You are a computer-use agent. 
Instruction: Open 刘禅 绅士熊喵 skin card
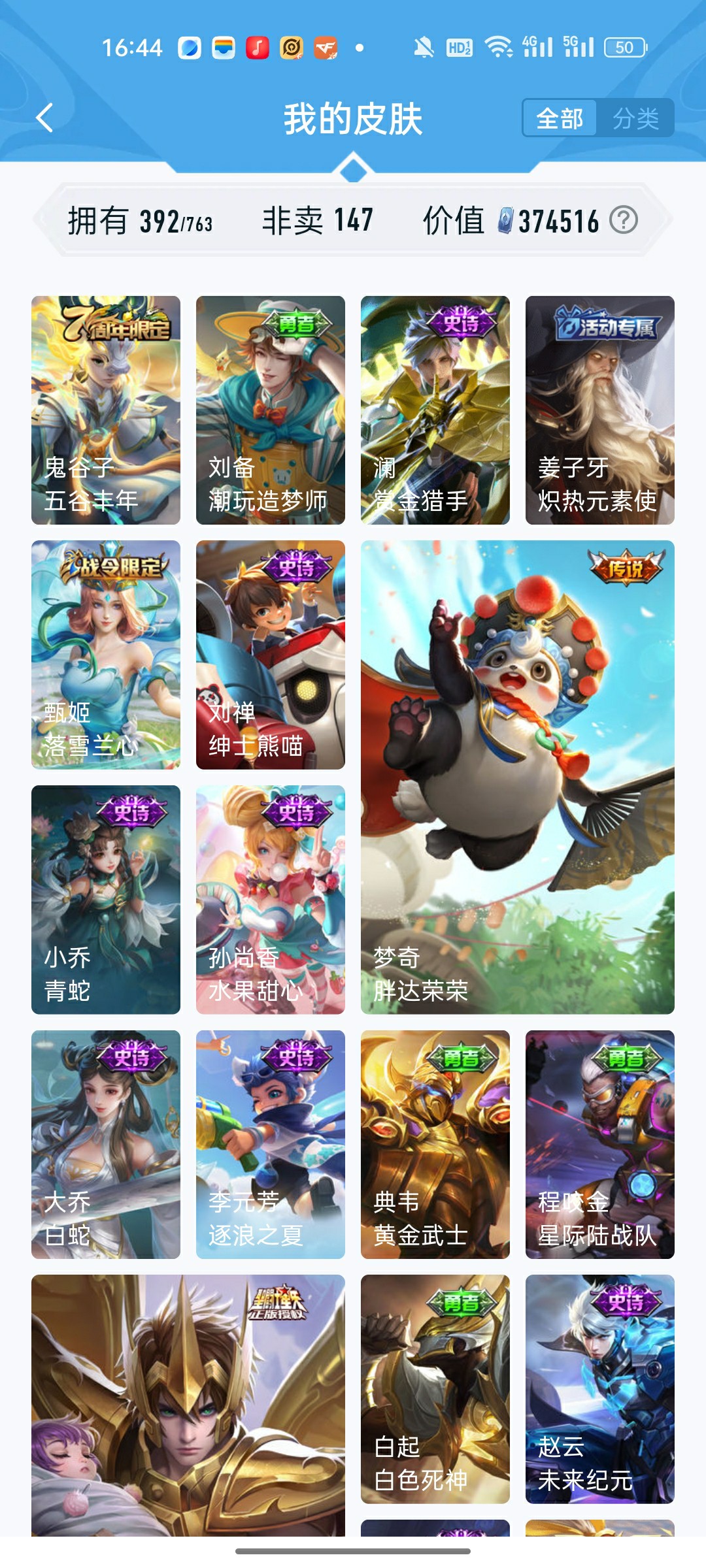click(271, 655)
